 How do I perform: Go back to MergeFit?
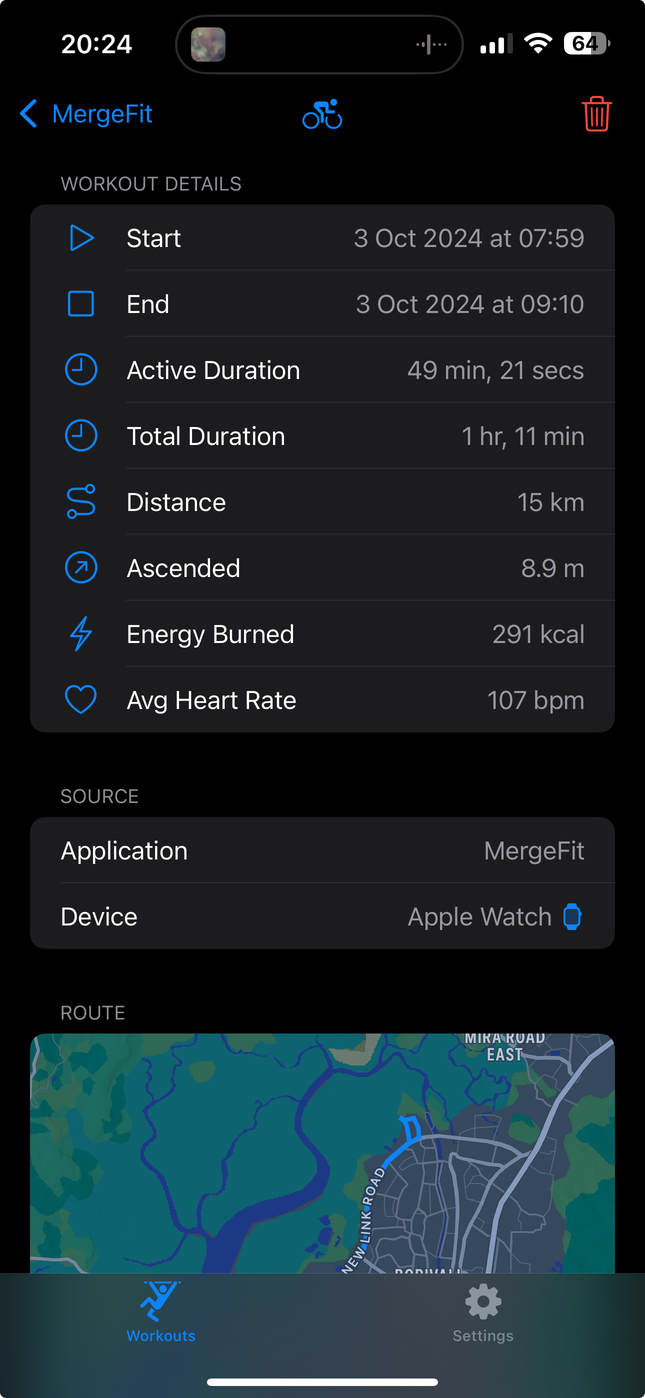click(x=86, y=114)
